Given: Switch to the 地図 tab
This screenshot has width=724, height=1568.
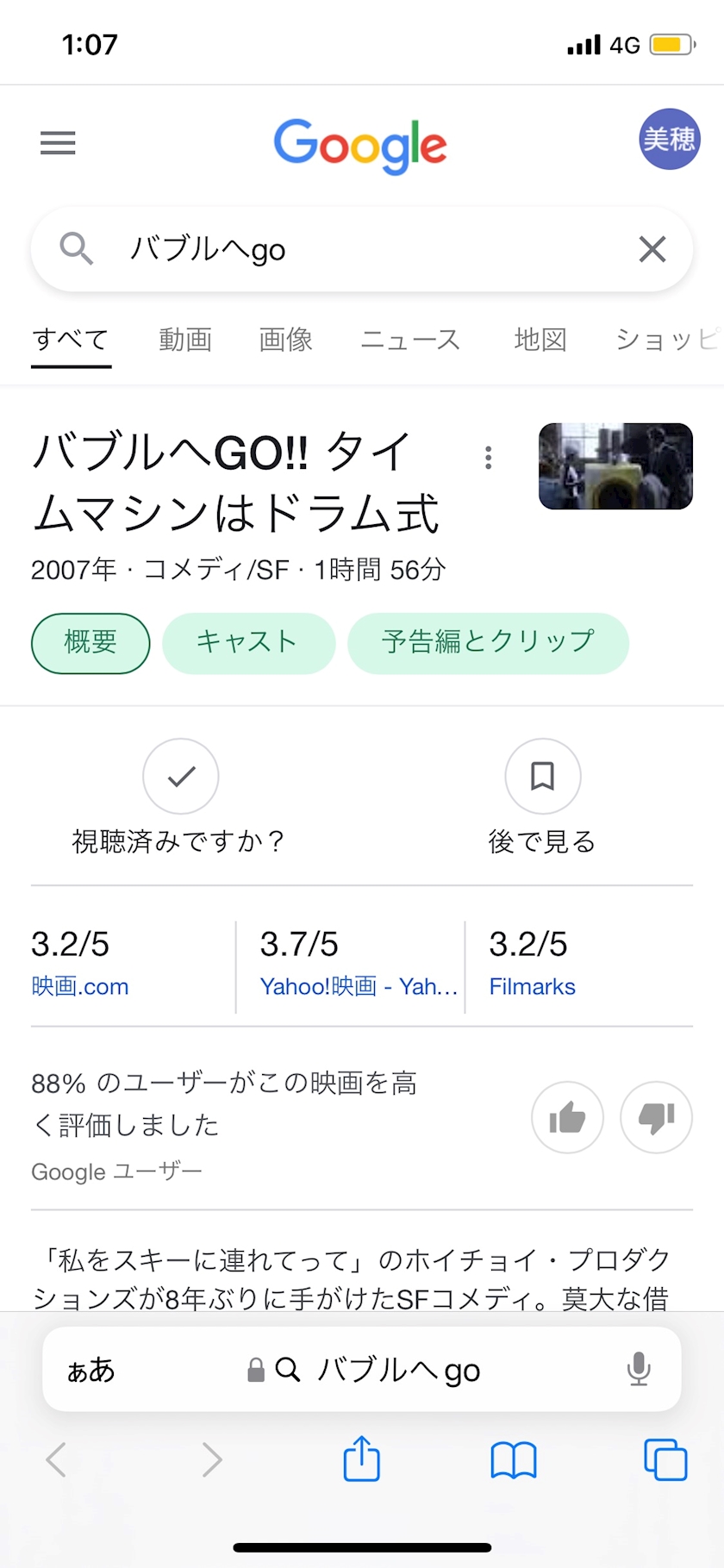Looking at the screenshot, I should 540,339.
